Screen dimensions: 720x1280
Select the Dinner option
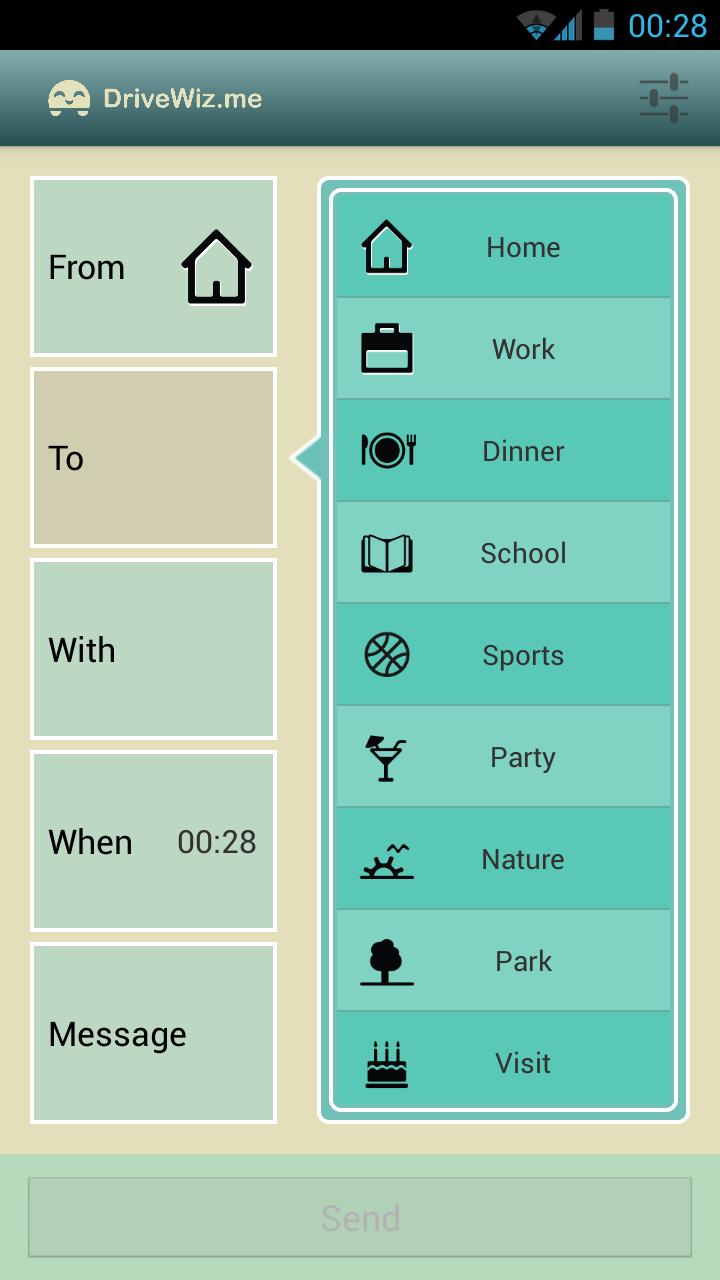pos(503,451)
